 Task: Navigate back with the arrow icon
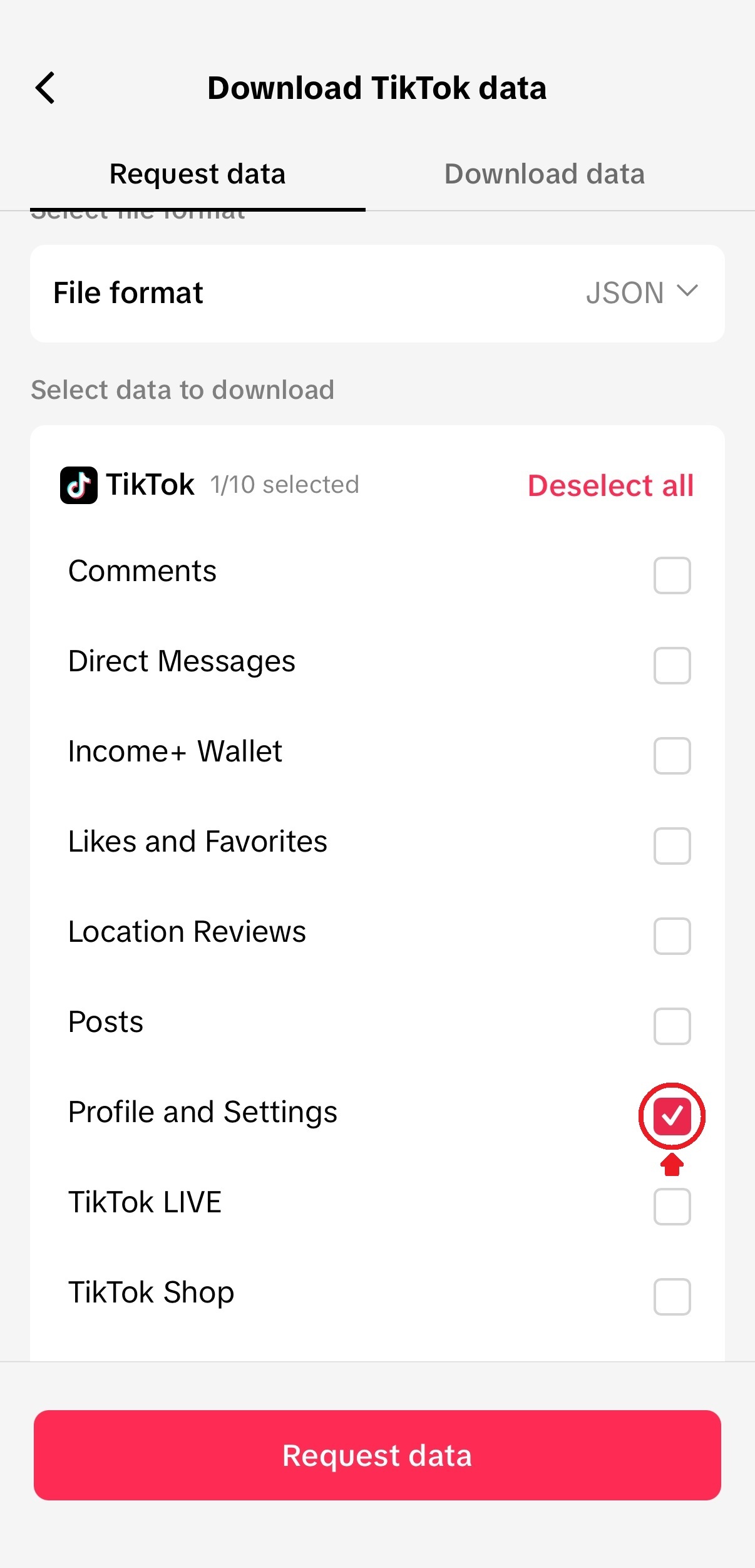44,88
